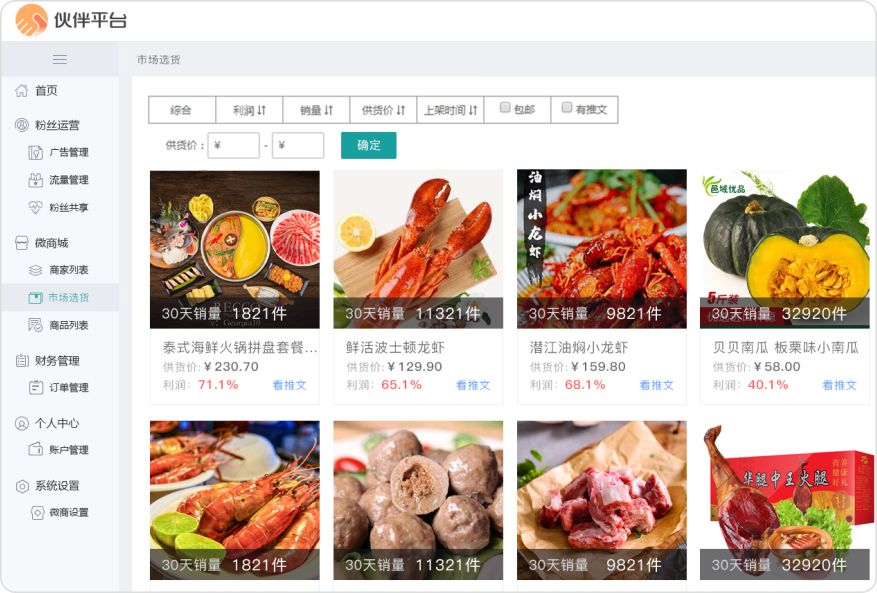Collapse the sidebar with the hamburger icon
This screenshot has width=877, height=593.
[60, 60]
